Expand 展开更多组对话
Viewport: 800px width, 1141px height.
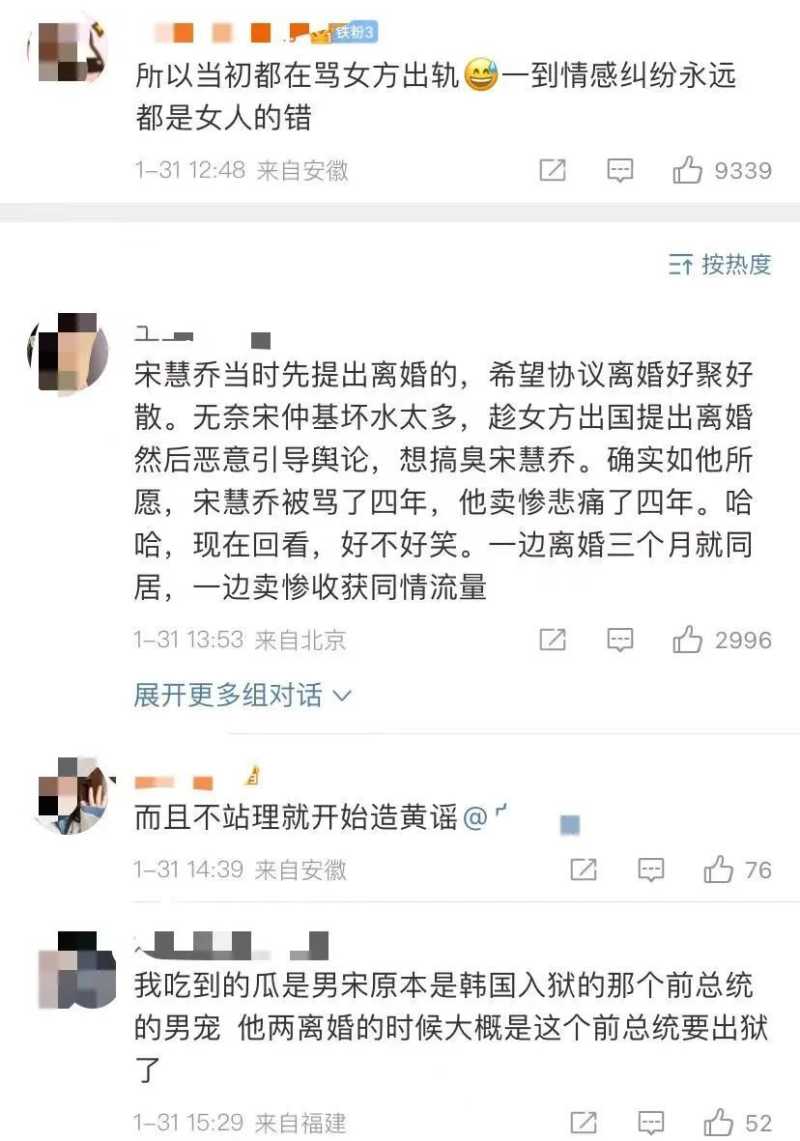(x=242, y=695)
